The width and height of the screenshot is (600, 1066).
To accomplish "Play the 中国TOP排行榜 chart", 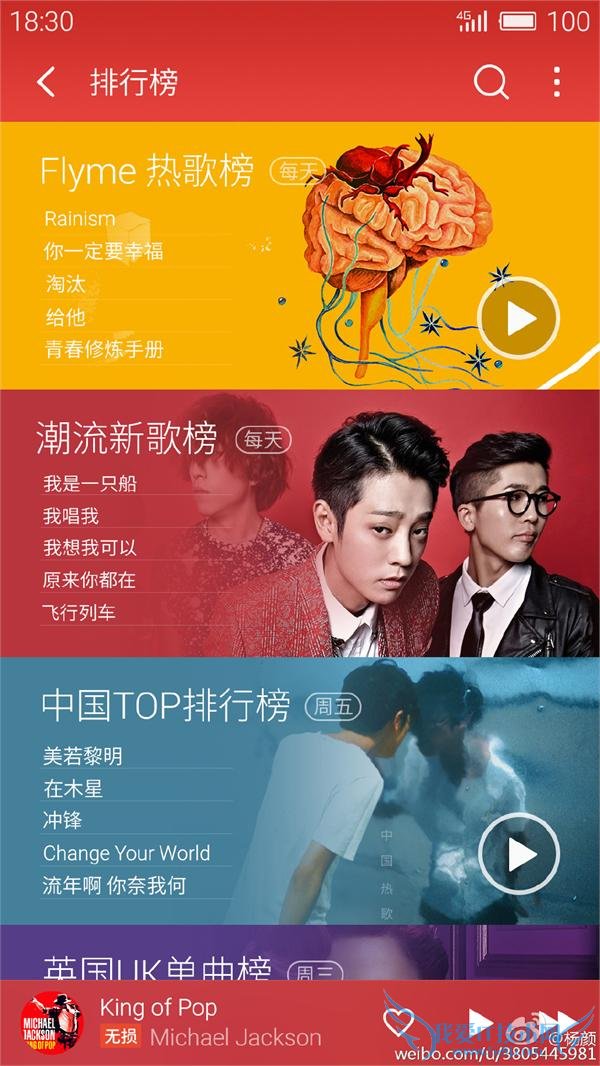I will pyautogui.click(x=519, y=854).
